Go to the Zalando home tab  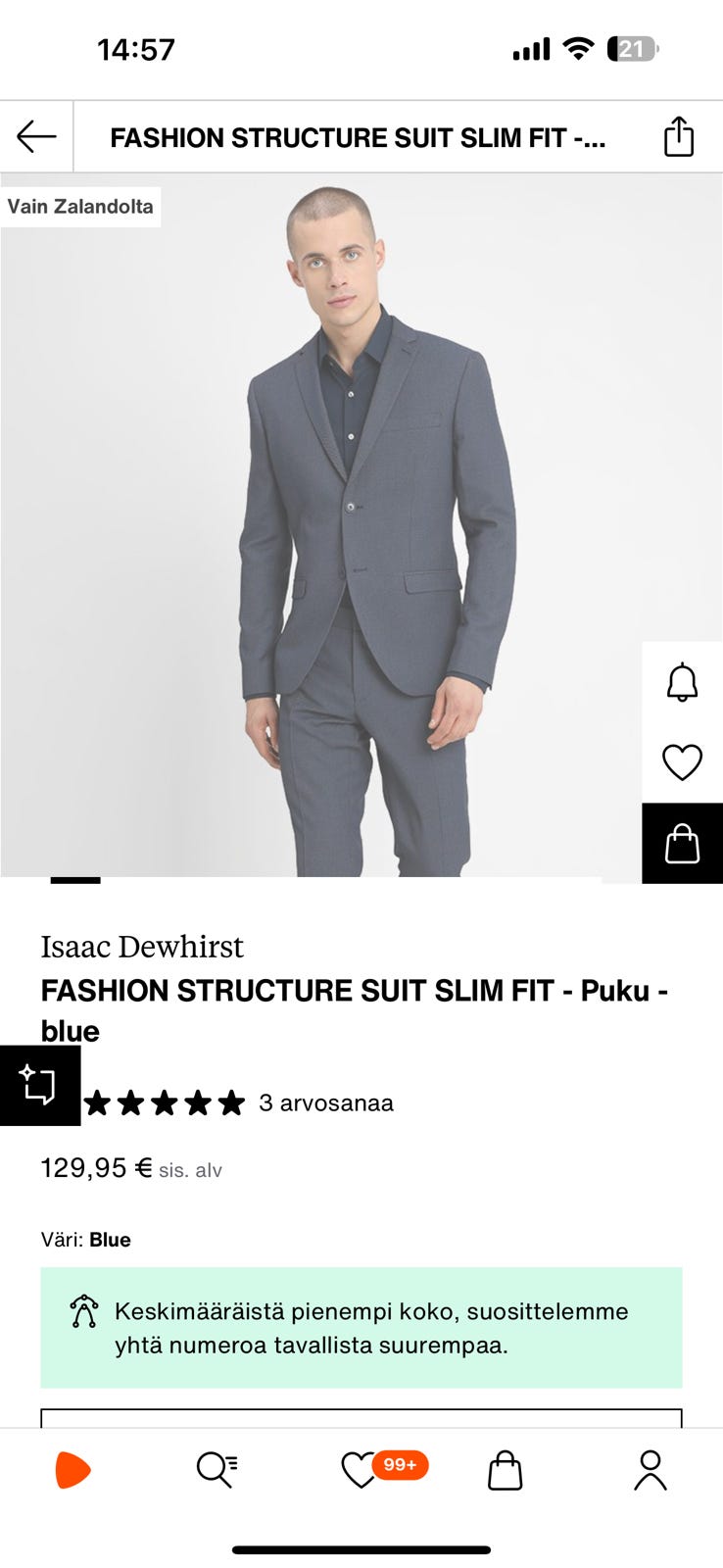(72, 1470)
